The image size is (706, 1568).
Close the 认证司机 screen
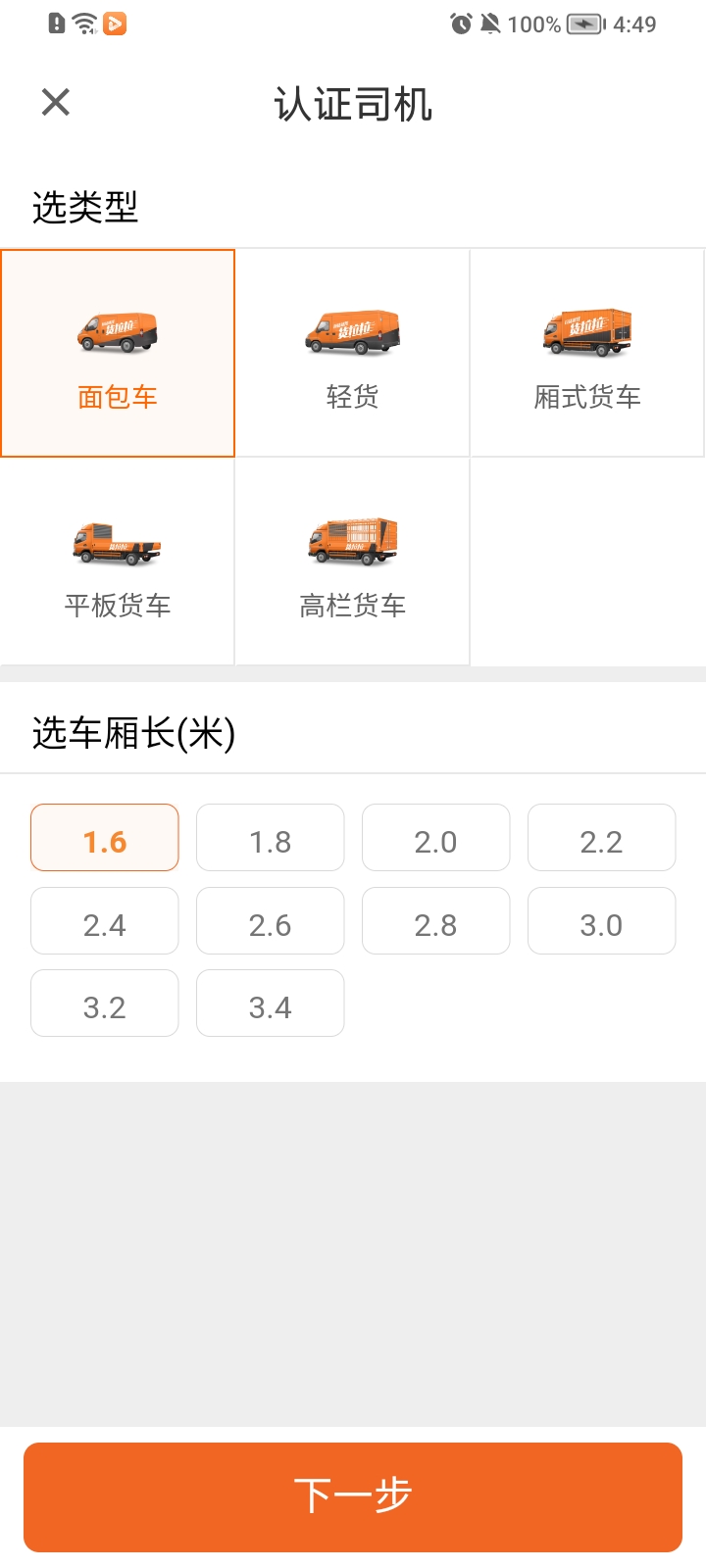pos(54,102)
